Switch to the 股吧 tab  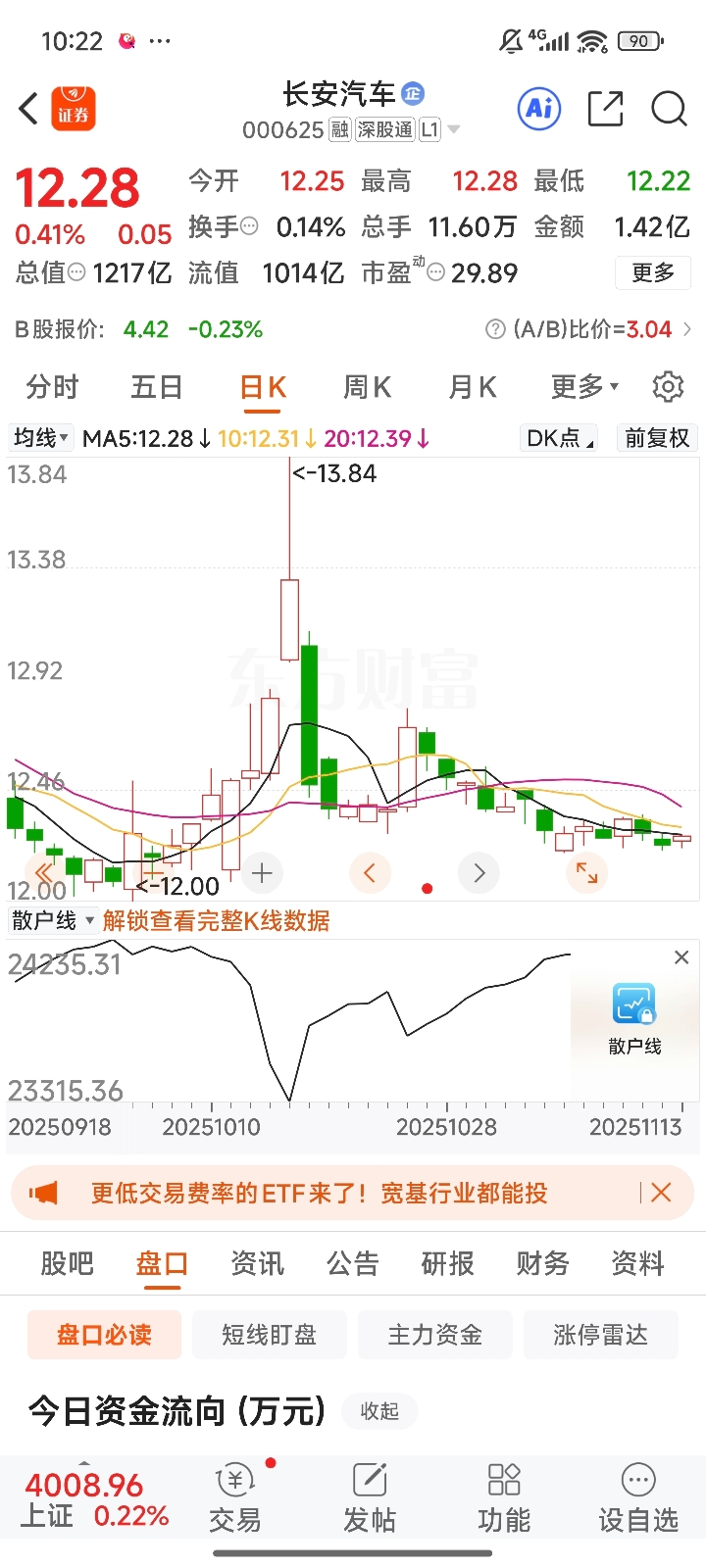(67, 1263)
